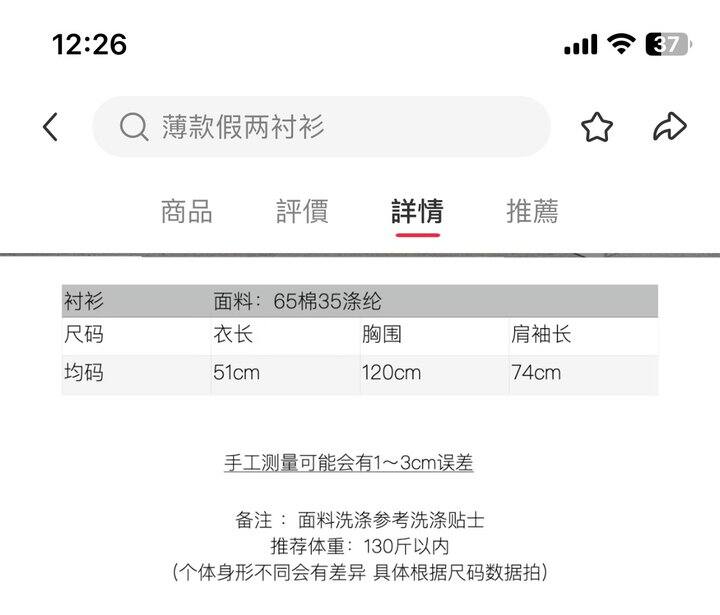Switch to the 推薦 tab
The width and height of the screenshot is (720, 615).
tap(532, 211)
